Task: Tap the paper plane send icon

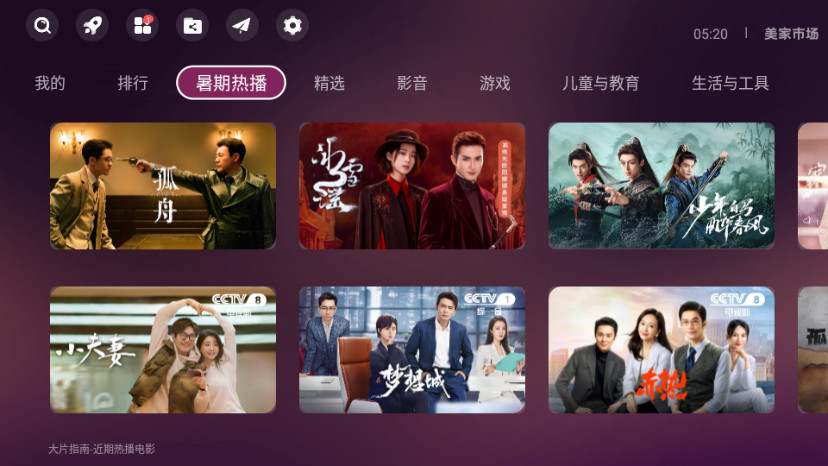Action: (x=242, y=26)
